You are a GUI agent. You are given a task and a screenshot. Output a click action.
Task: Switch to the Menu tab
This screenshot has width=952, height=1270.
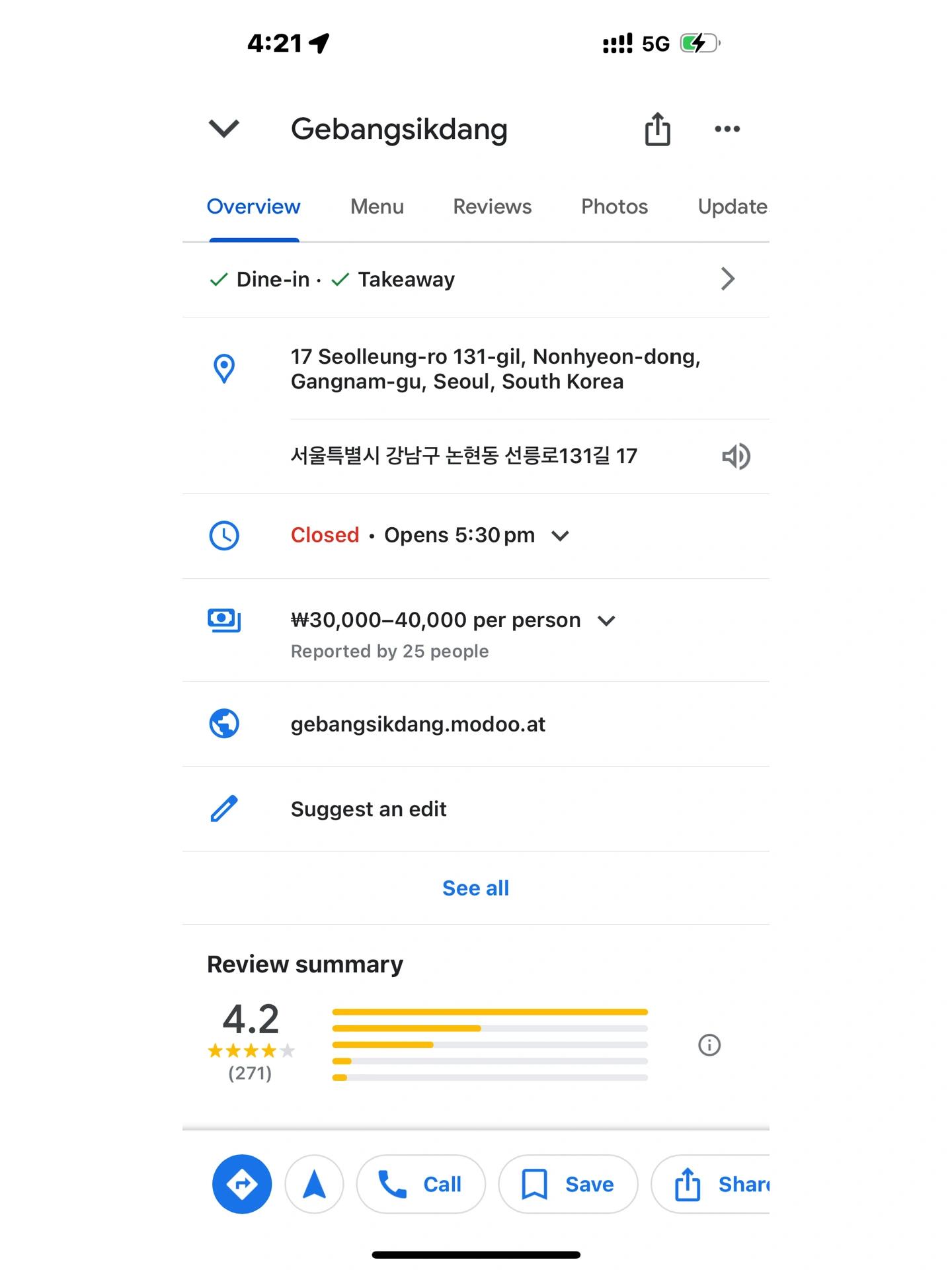[x=377, y=206]
